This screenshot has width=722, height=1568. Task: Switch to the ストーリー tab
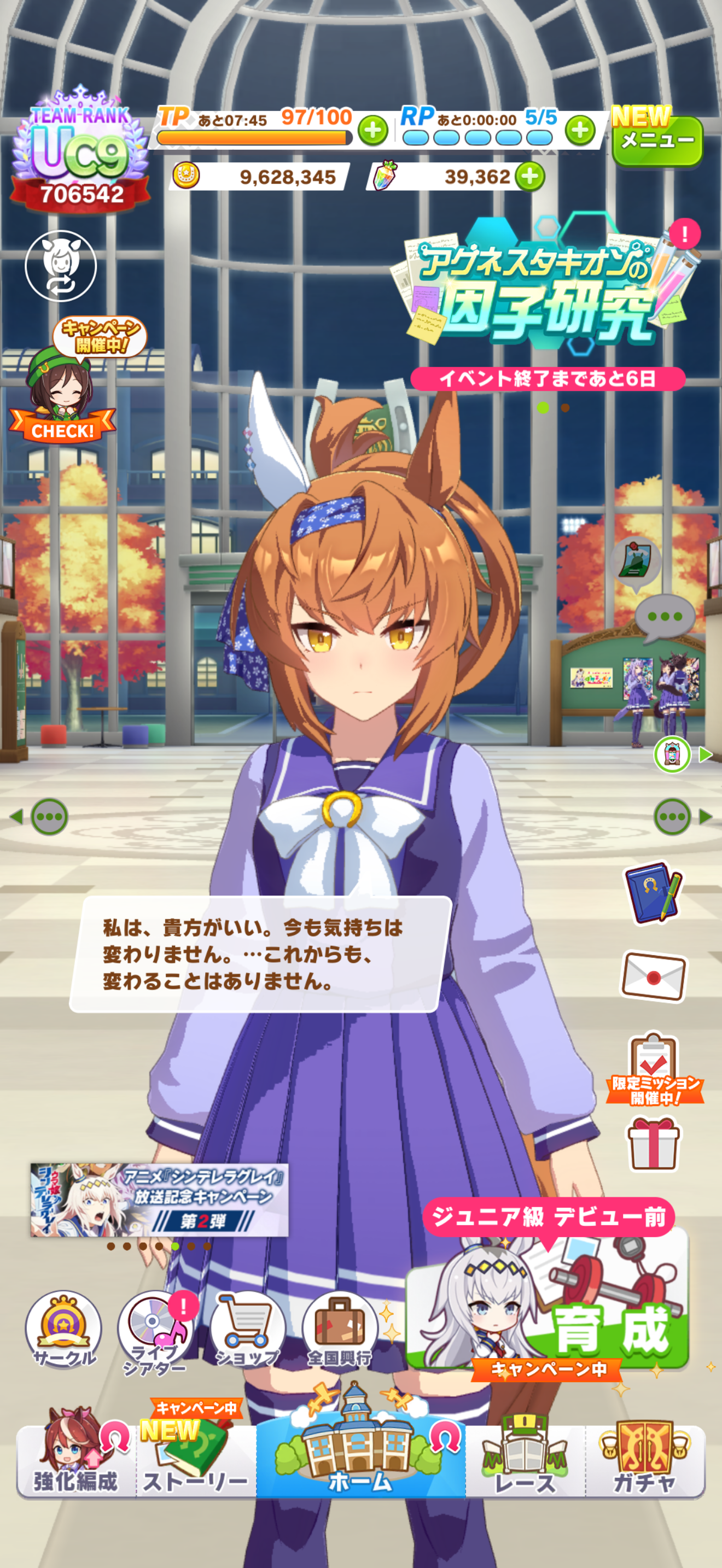coord(196,1461)
